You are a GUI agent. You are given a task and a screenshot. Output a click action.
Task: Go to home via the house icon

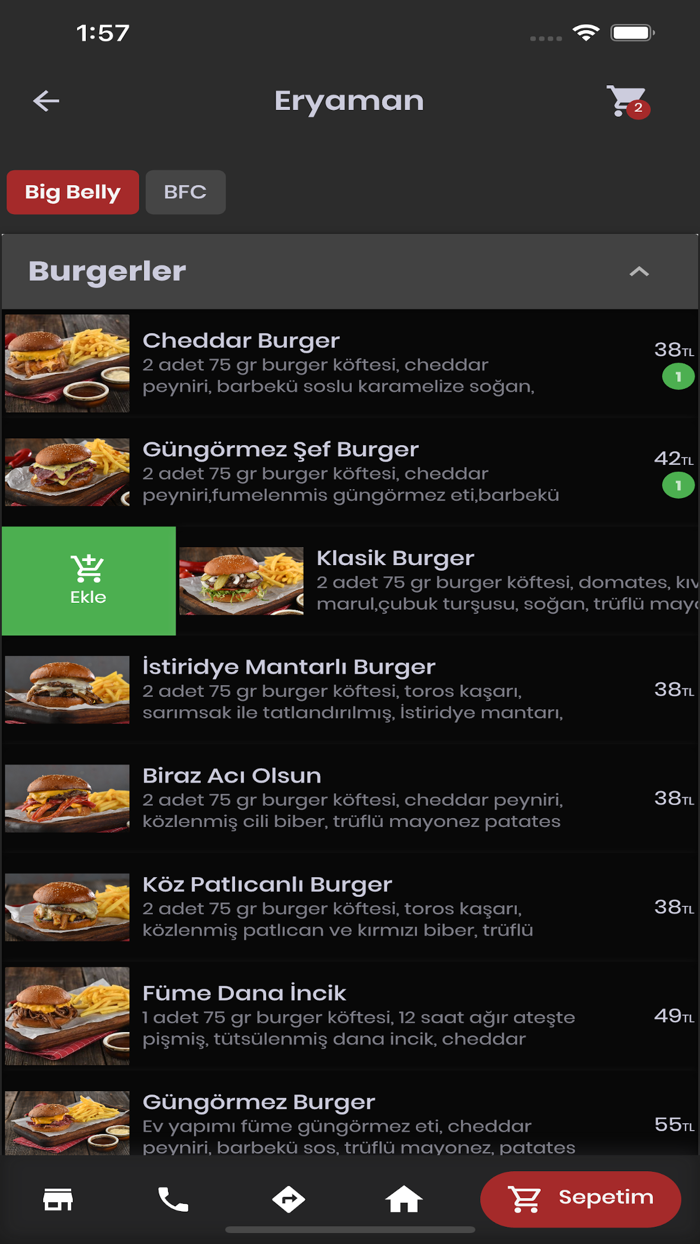(x=404, y=1199)
